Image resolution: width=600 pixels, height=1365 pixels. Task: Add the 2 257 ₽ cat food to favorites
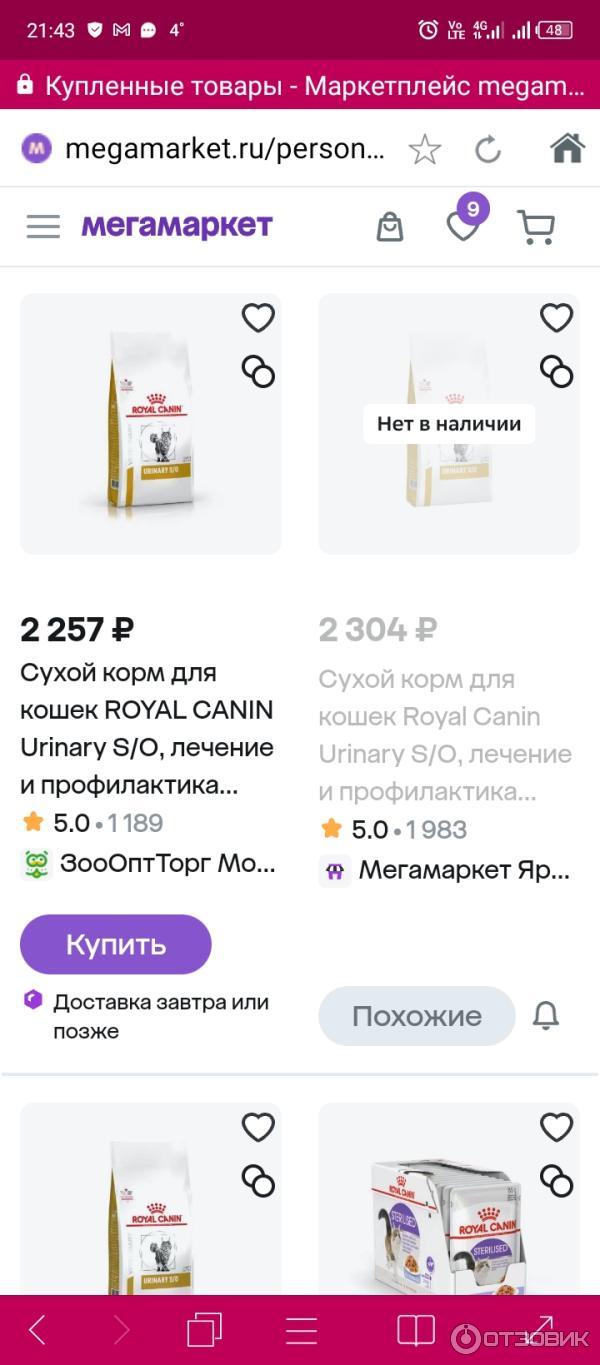click(x=258, y=318)
